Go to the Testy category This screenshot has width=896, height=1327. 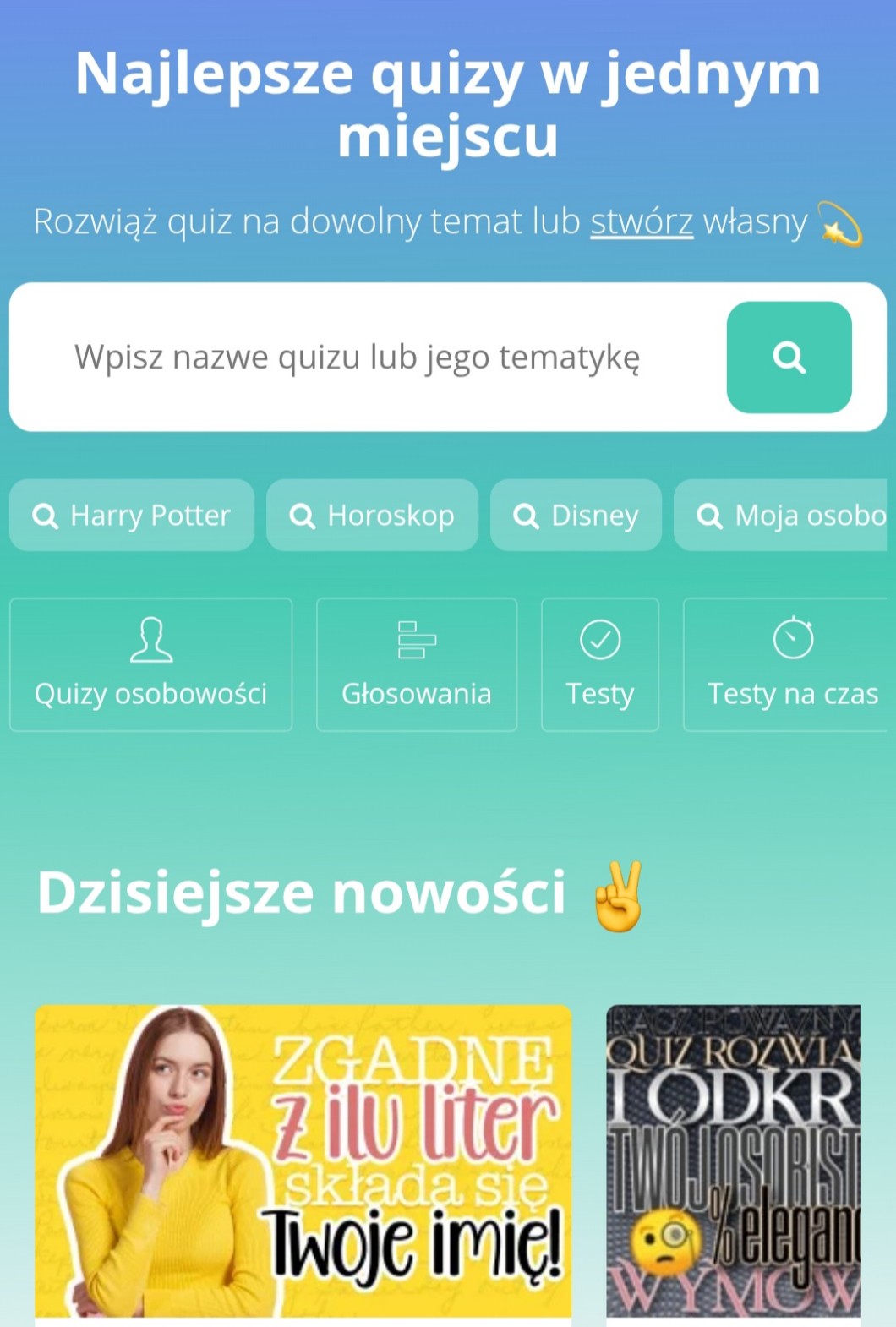599,664
